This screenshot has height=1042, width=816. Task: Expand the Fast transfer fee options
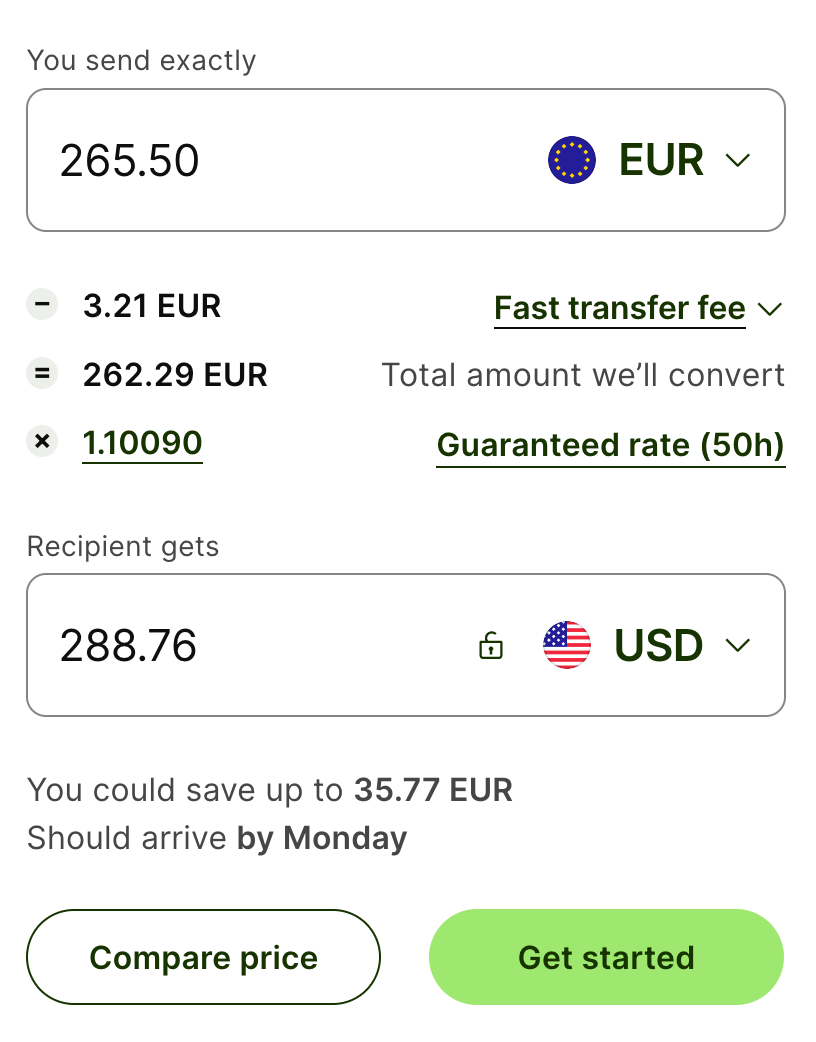click(x=637, y=309)
